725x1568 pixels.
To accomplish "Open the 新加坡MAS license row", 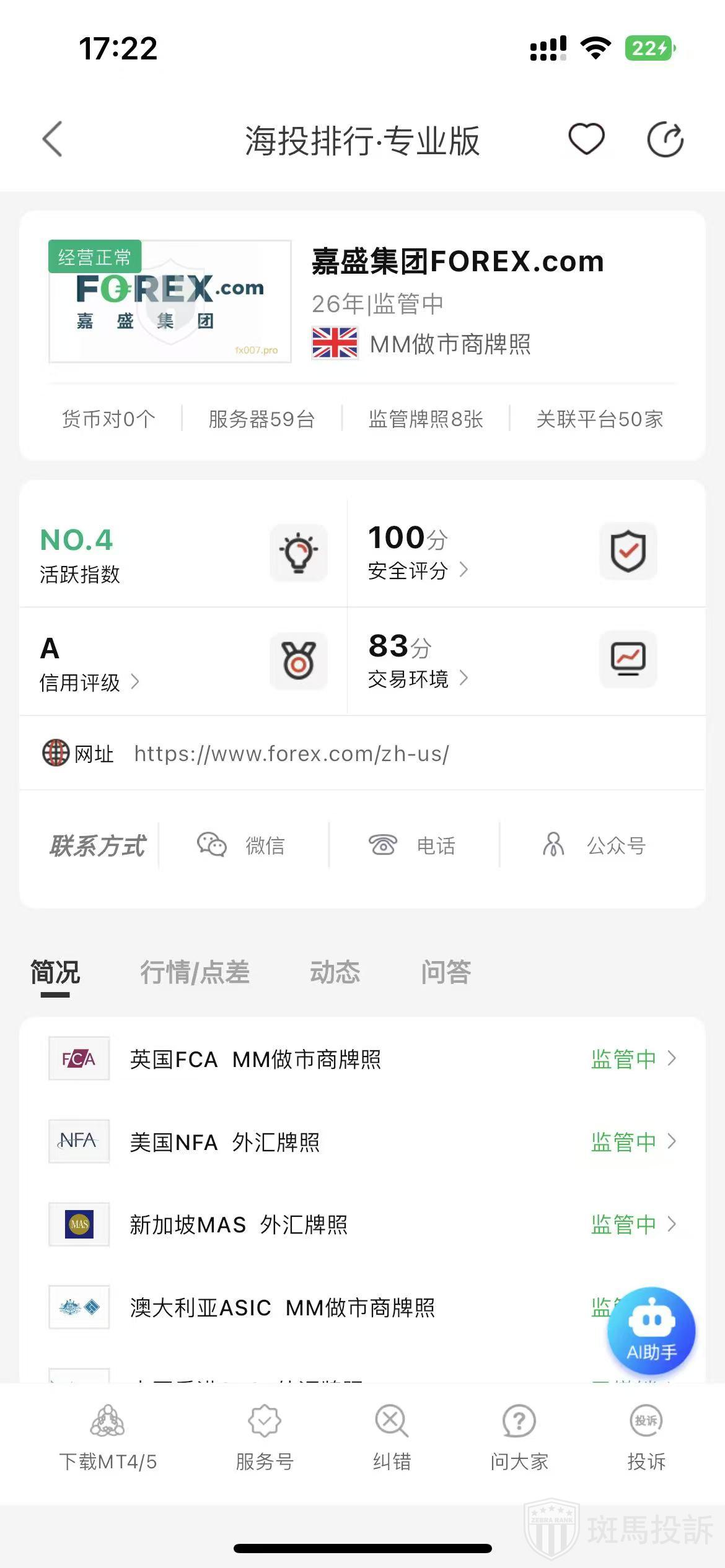I will (x=362, y=1224).
